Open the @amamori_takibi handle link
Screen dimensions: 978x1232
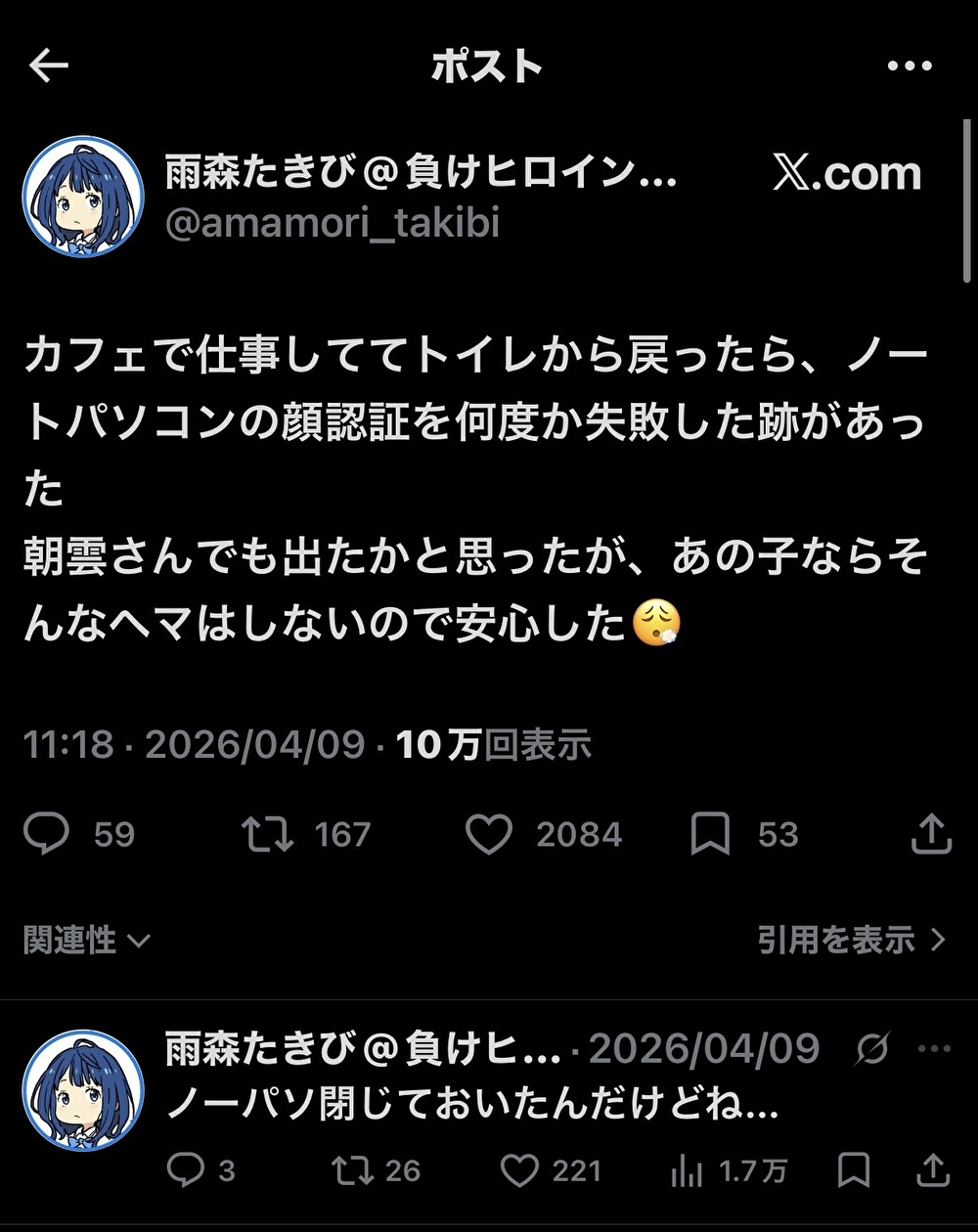coord(333,223)
